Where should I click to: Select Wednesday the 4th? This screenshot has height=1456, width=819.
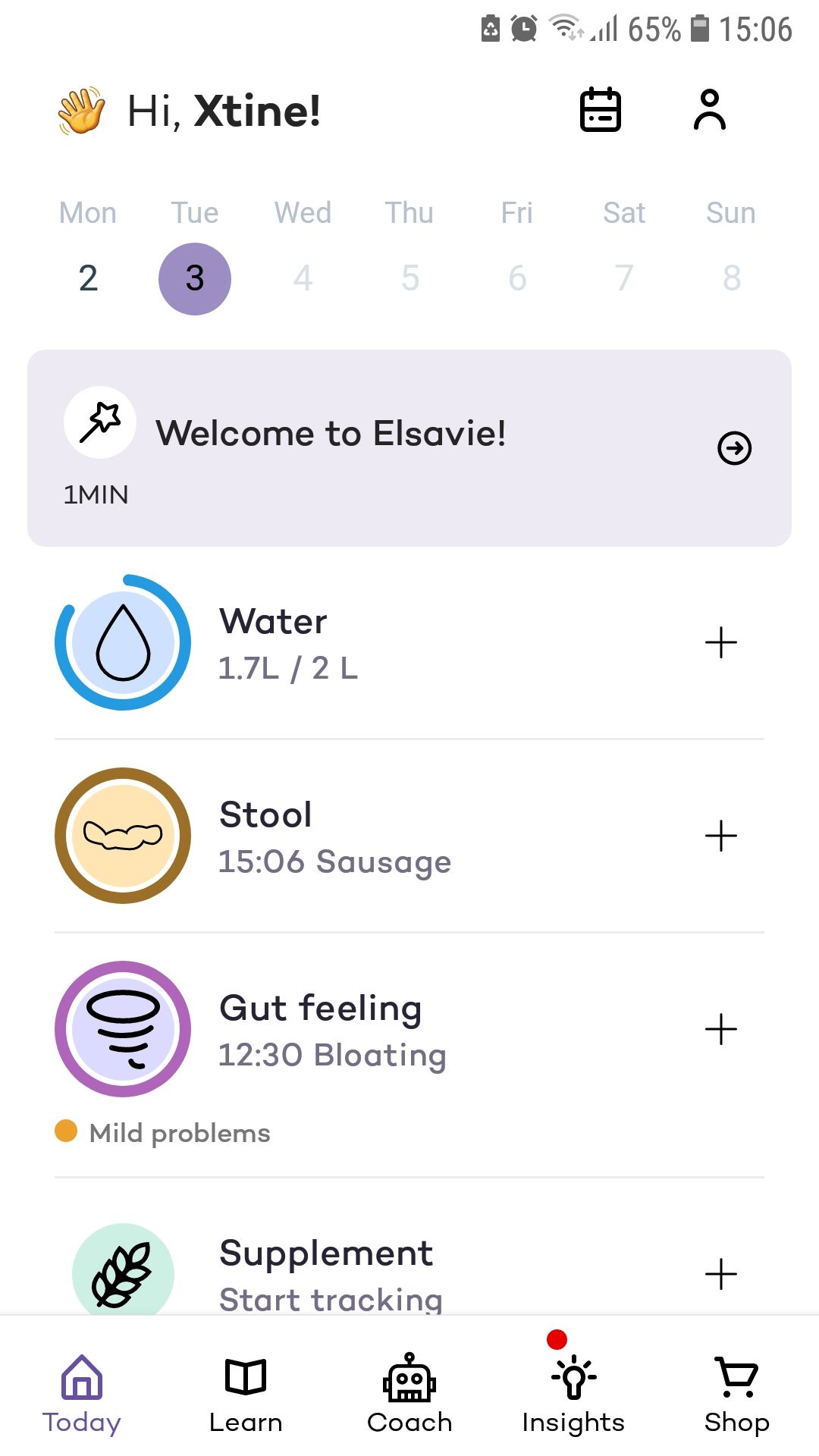pyautogui.click(x=302, y=278)
